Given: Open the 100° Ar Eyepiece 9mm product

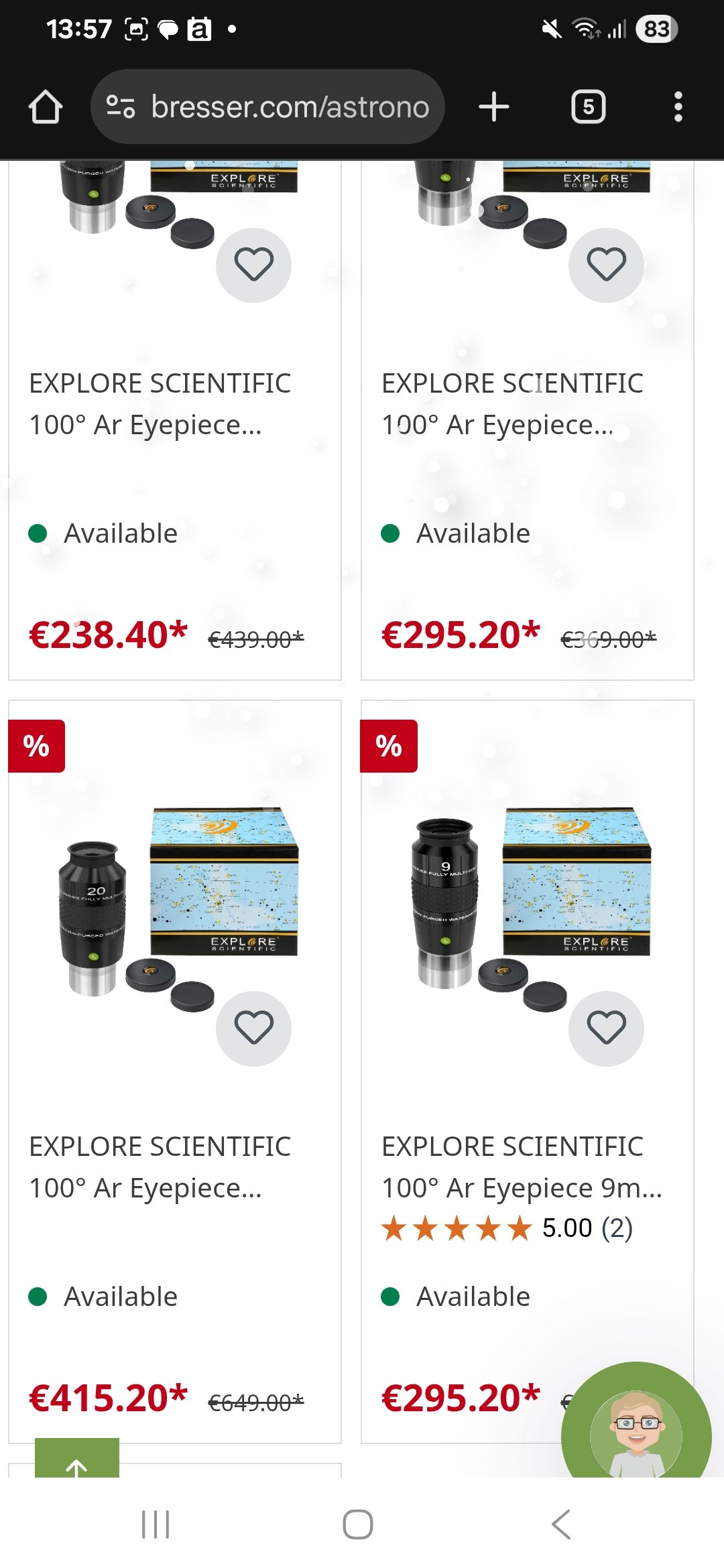Looking at the screenshot, I should point(521,1167).
